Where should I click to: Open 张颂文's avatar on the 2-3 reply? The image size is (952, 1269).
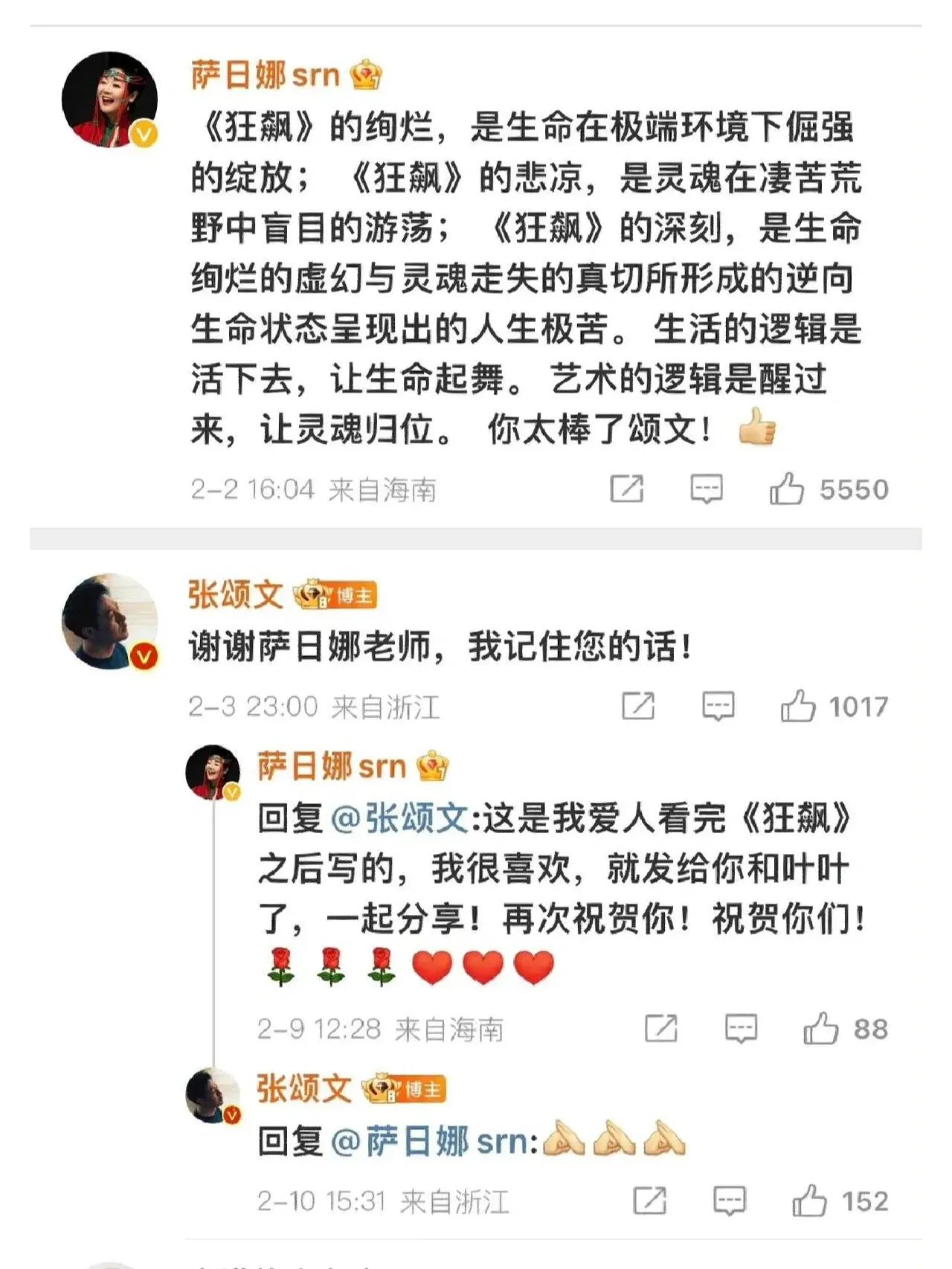point(109,620)
